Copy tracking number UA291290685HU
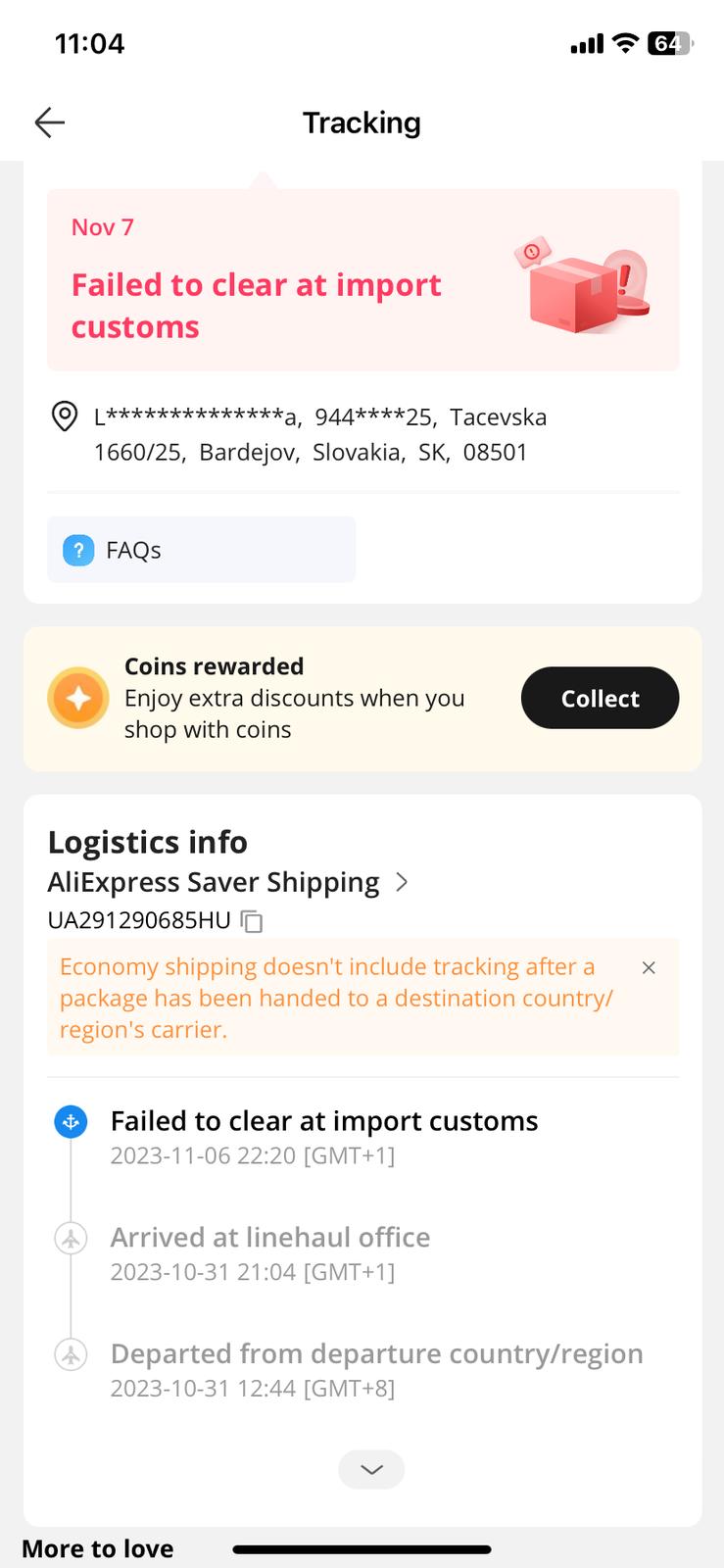 pyautogui.click(x=252, y=921)
